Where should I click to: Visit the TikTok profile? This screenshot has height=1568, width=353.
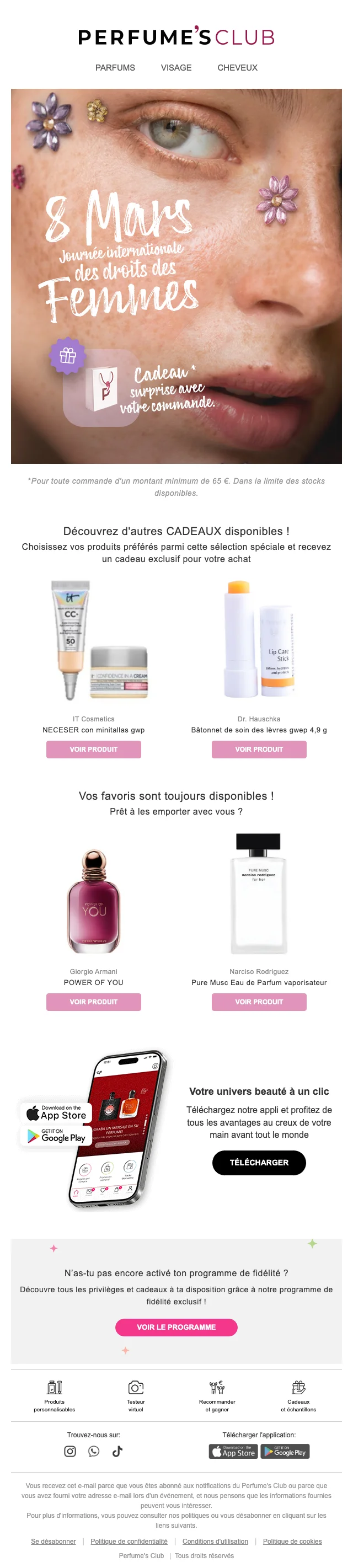tap(117, 1451)
